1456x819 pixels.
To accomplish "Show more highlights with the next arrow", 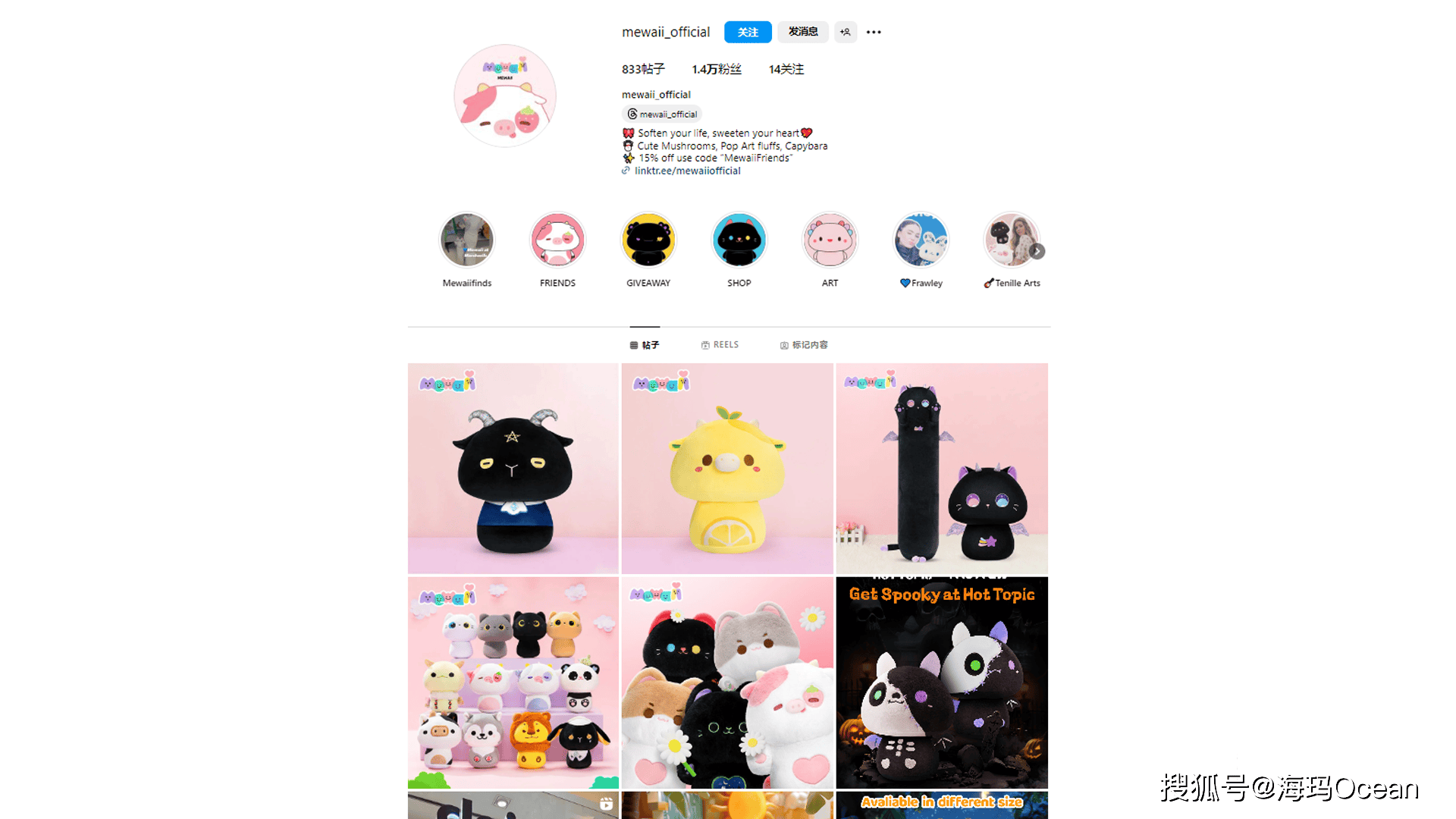I will (1037, 251).
